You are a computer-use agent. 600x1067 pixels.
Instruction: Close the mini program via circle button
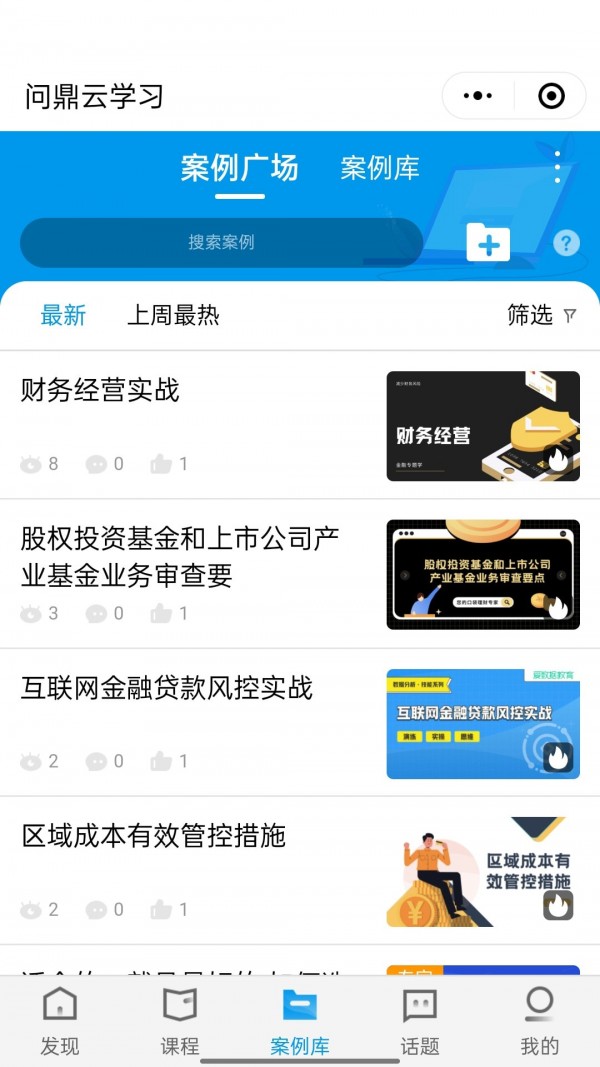point(551,96)
